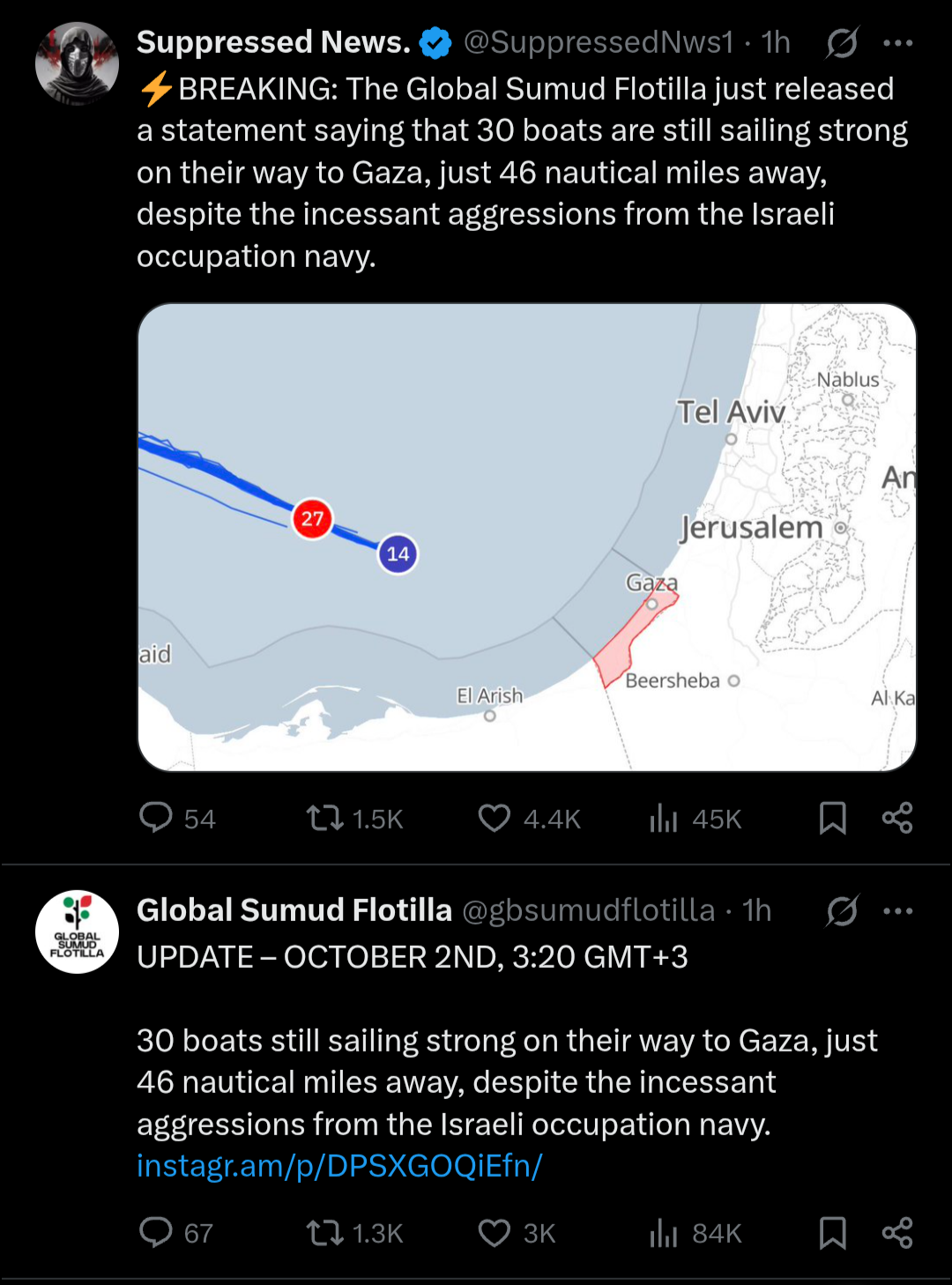Viewport: 952px width, 1285px height.
Task: Reply to the Suppressed News post
Action: (x=156, y=818)
